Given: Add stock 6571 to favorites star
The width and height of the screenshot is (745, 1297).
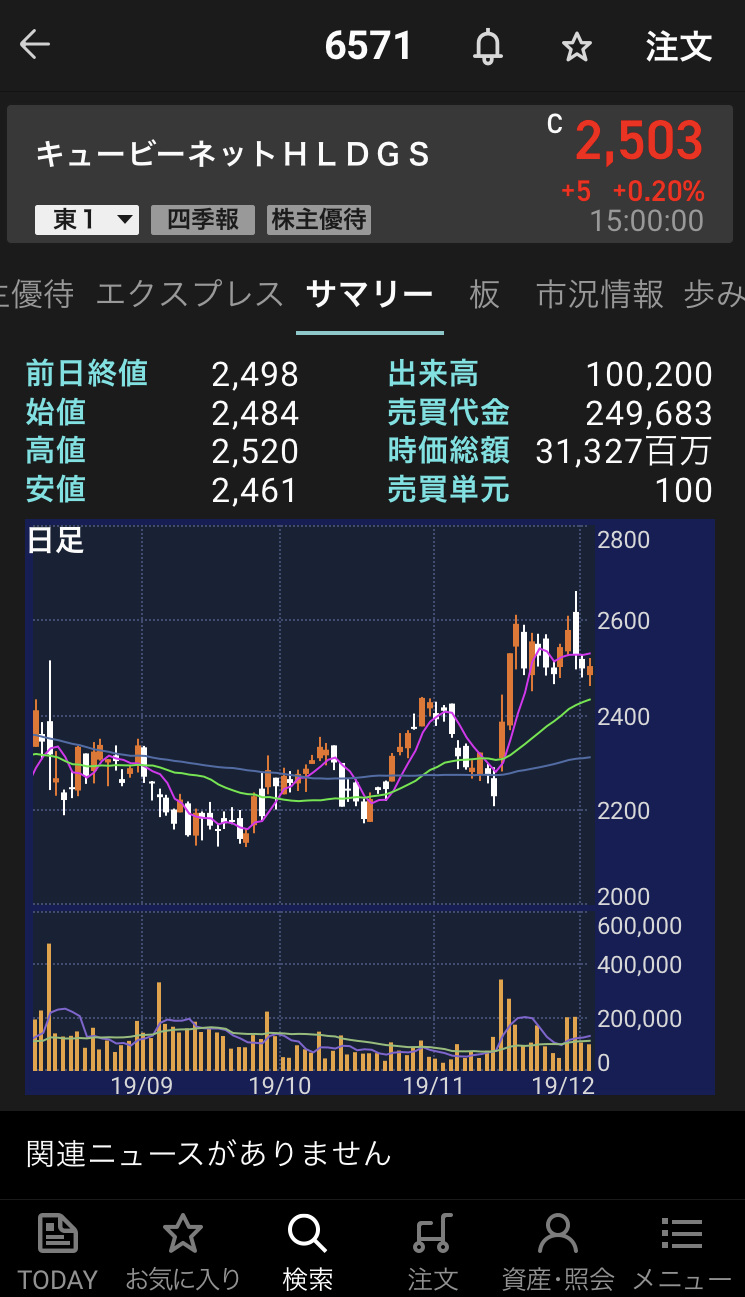Looking at the screenshot, I should point(576,47).
